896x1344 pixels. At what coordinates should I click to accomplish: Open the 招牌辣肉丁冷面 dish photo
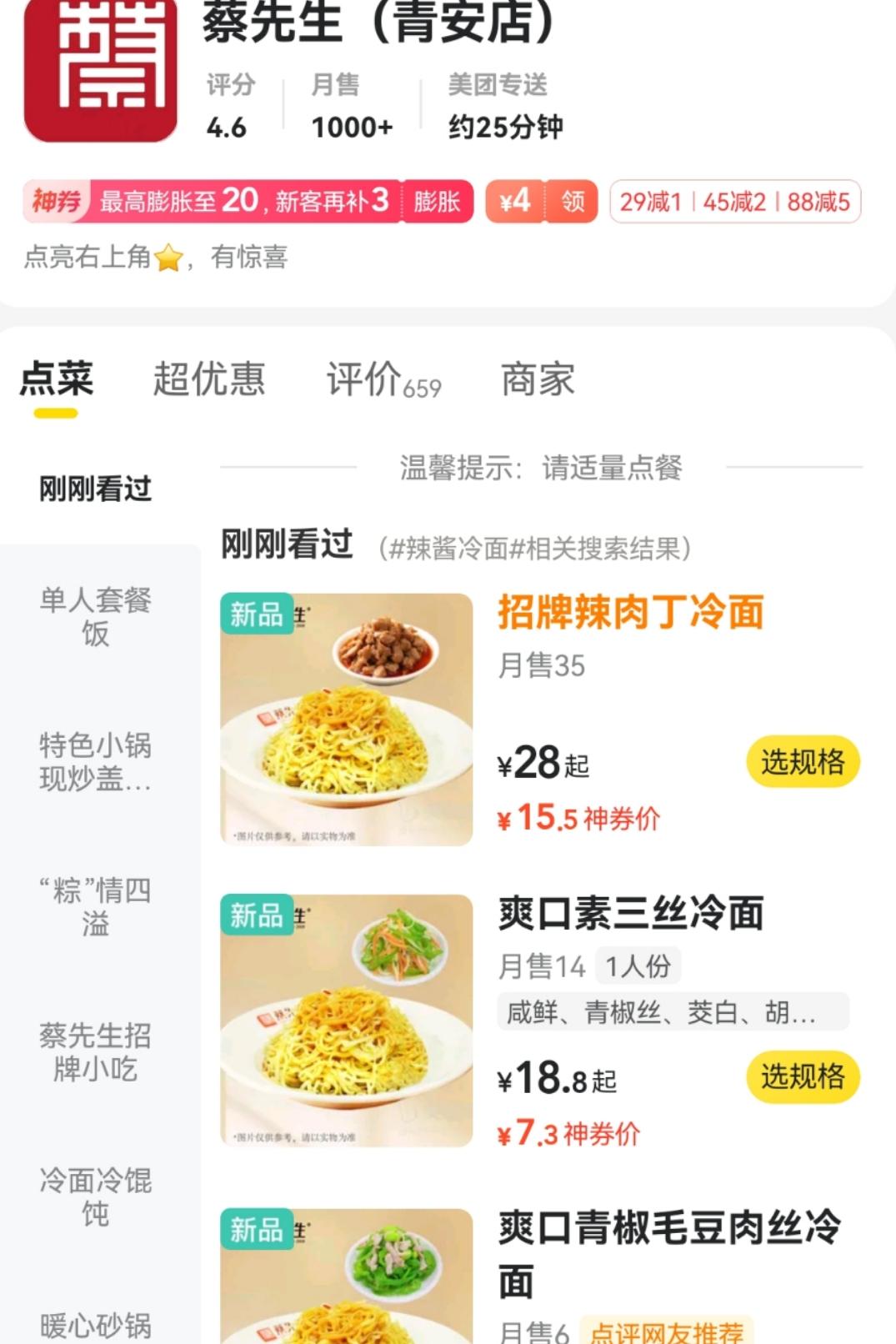pyautogui.click(x=347, y=720)
